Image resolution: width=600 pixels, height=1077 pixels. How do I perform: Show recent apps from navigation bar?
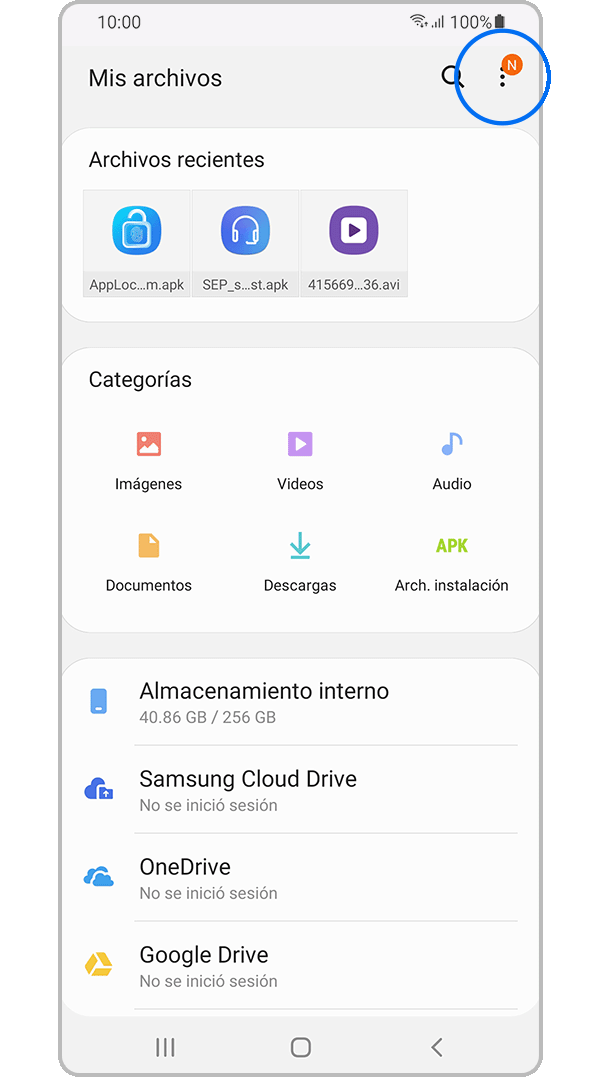coord(165,1047)
